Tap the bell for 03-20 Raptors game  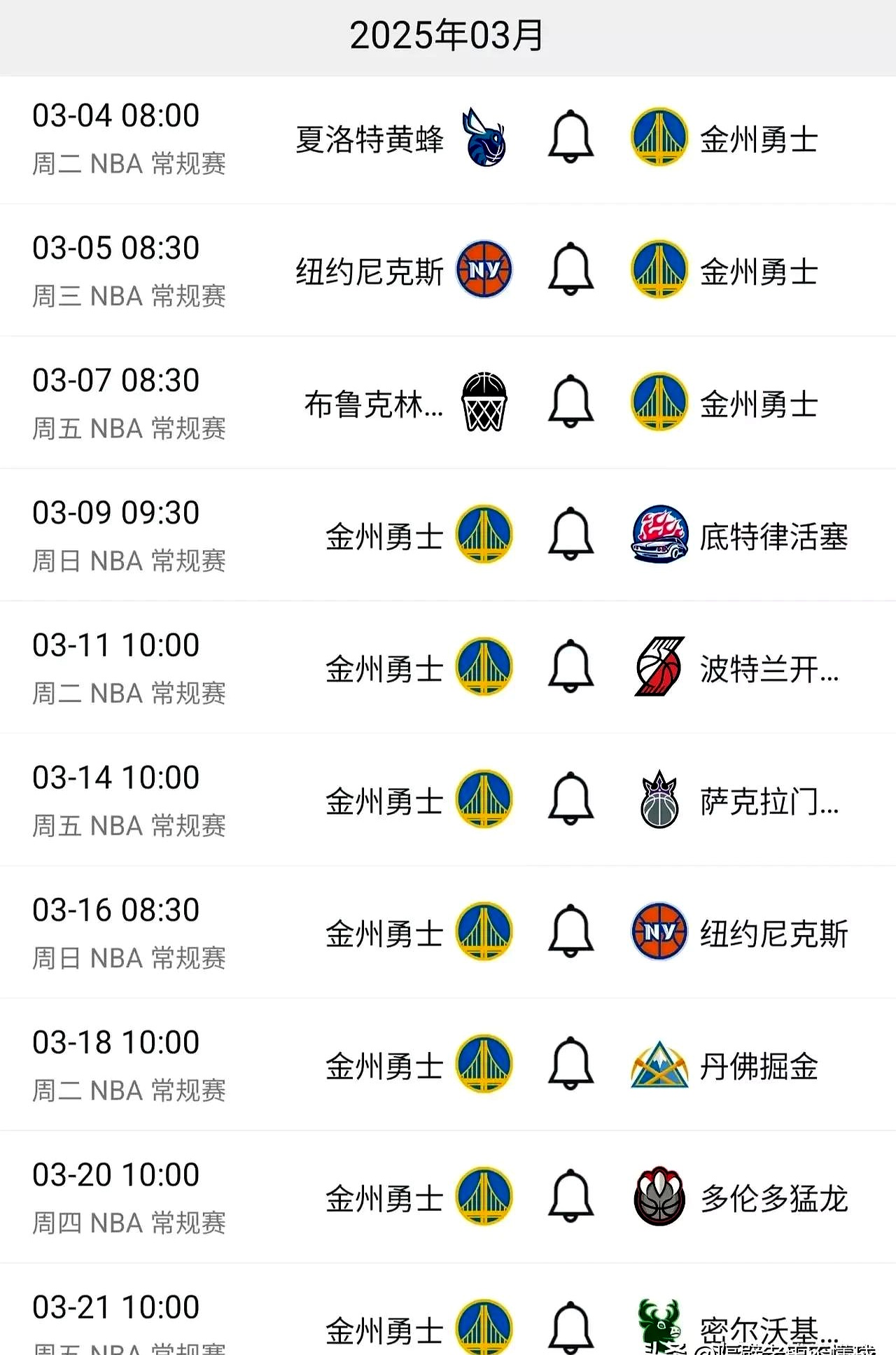pos(570,1195)
